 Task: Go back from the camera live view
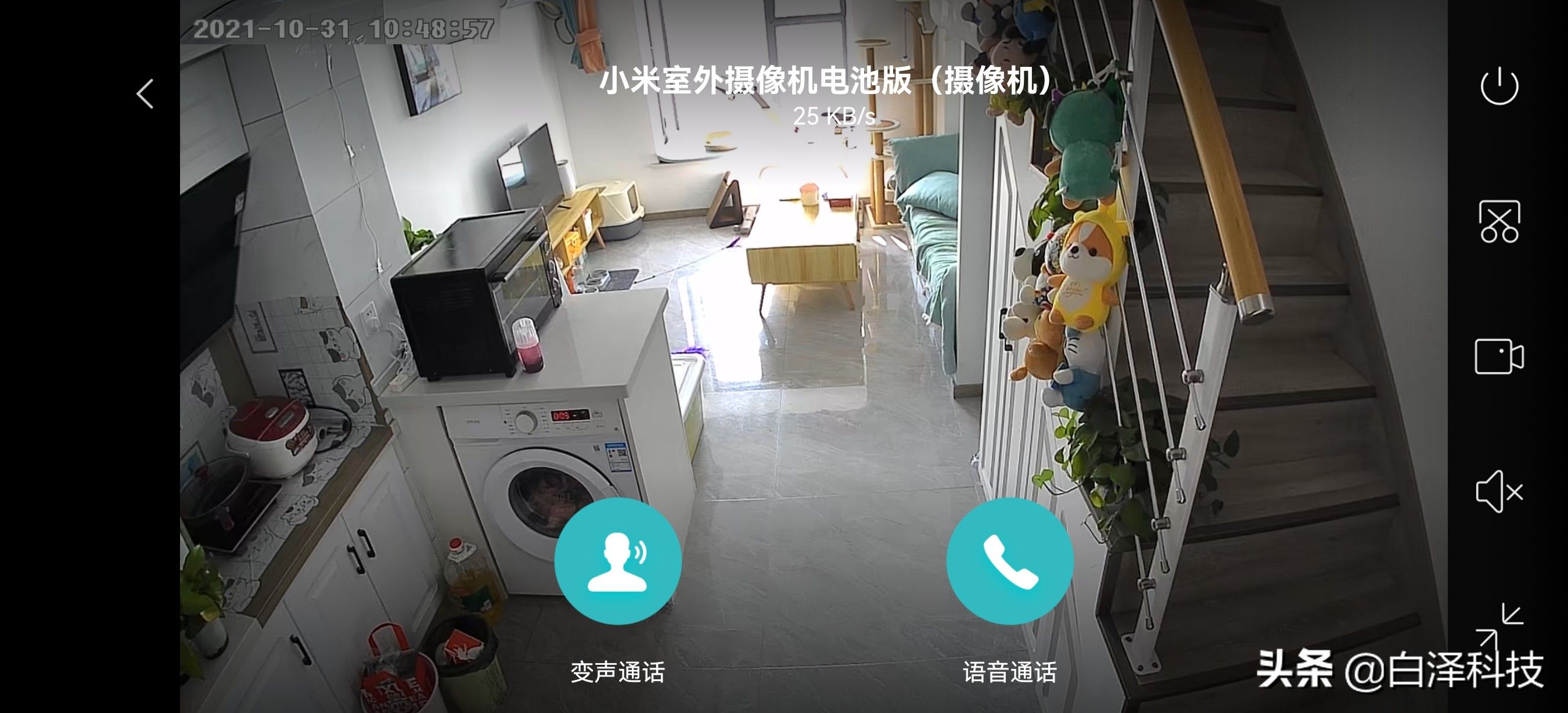145,93
